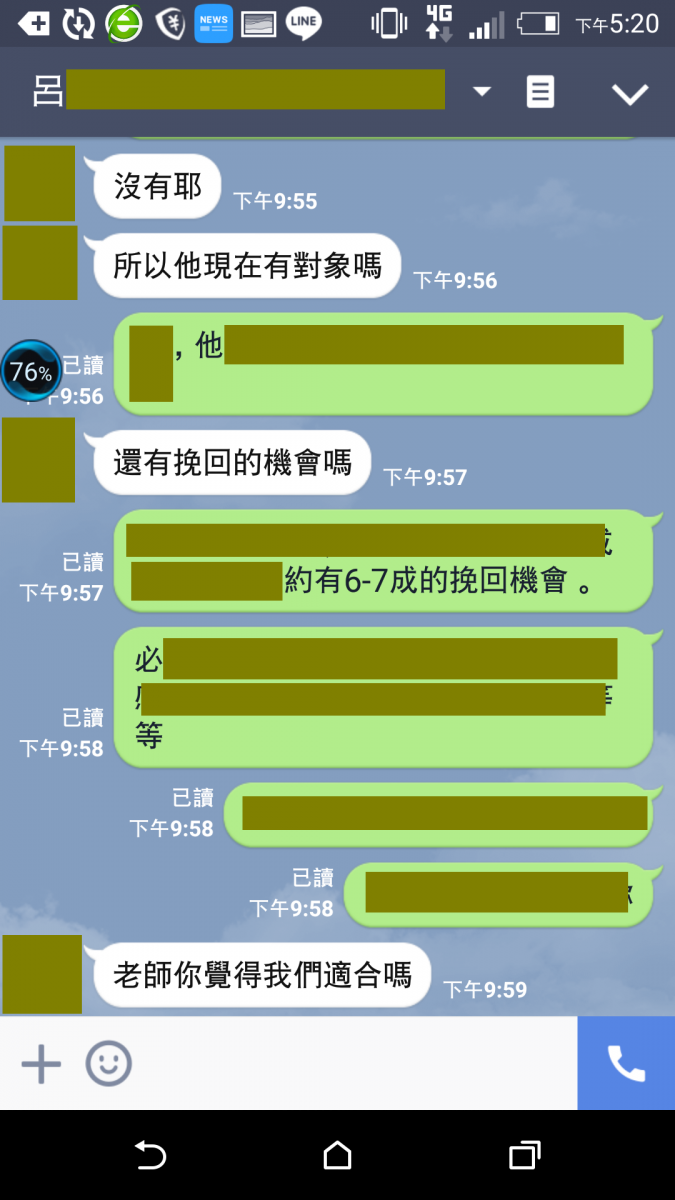
Task: Tap the message text input field
Action: coord(350,1064)
